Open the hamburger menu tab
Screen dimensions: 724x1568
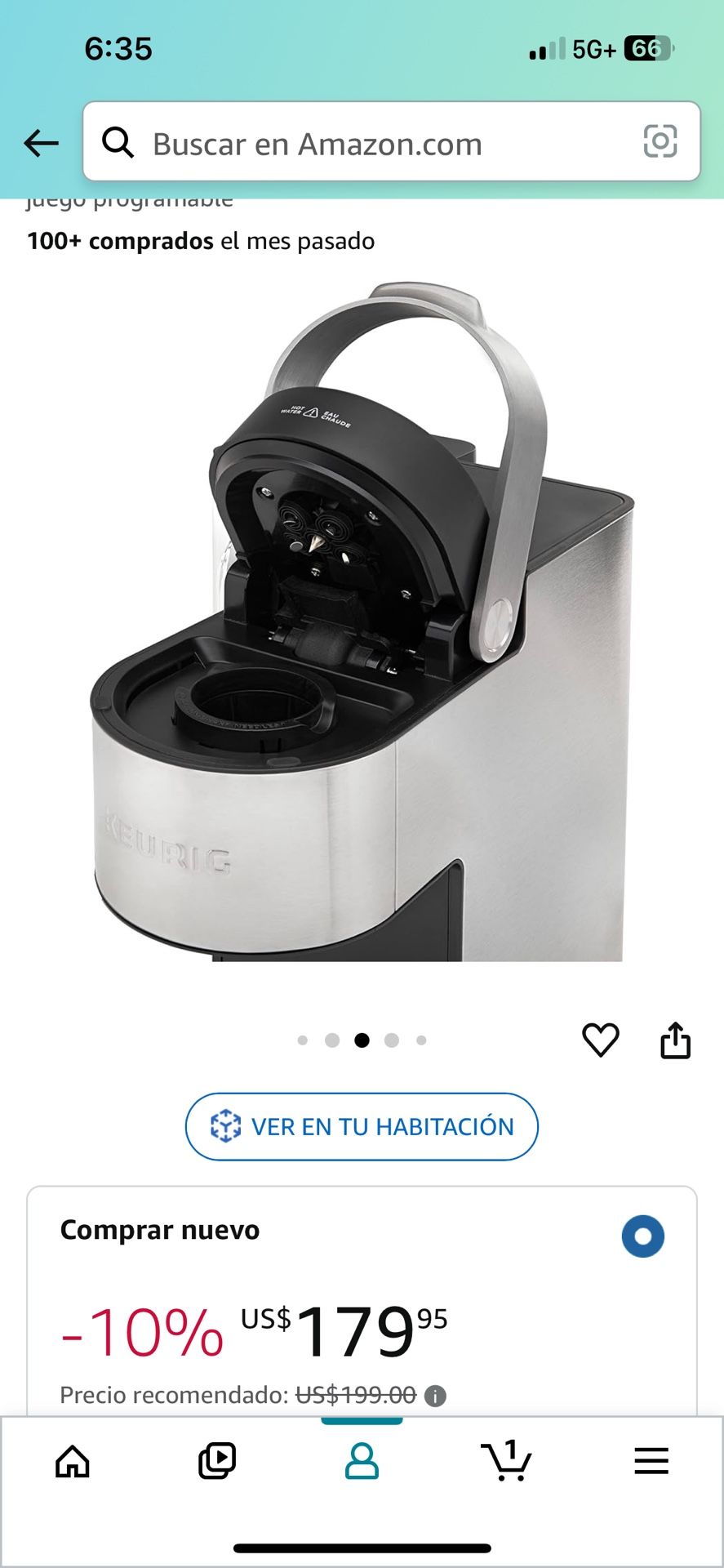[651, 1461]
